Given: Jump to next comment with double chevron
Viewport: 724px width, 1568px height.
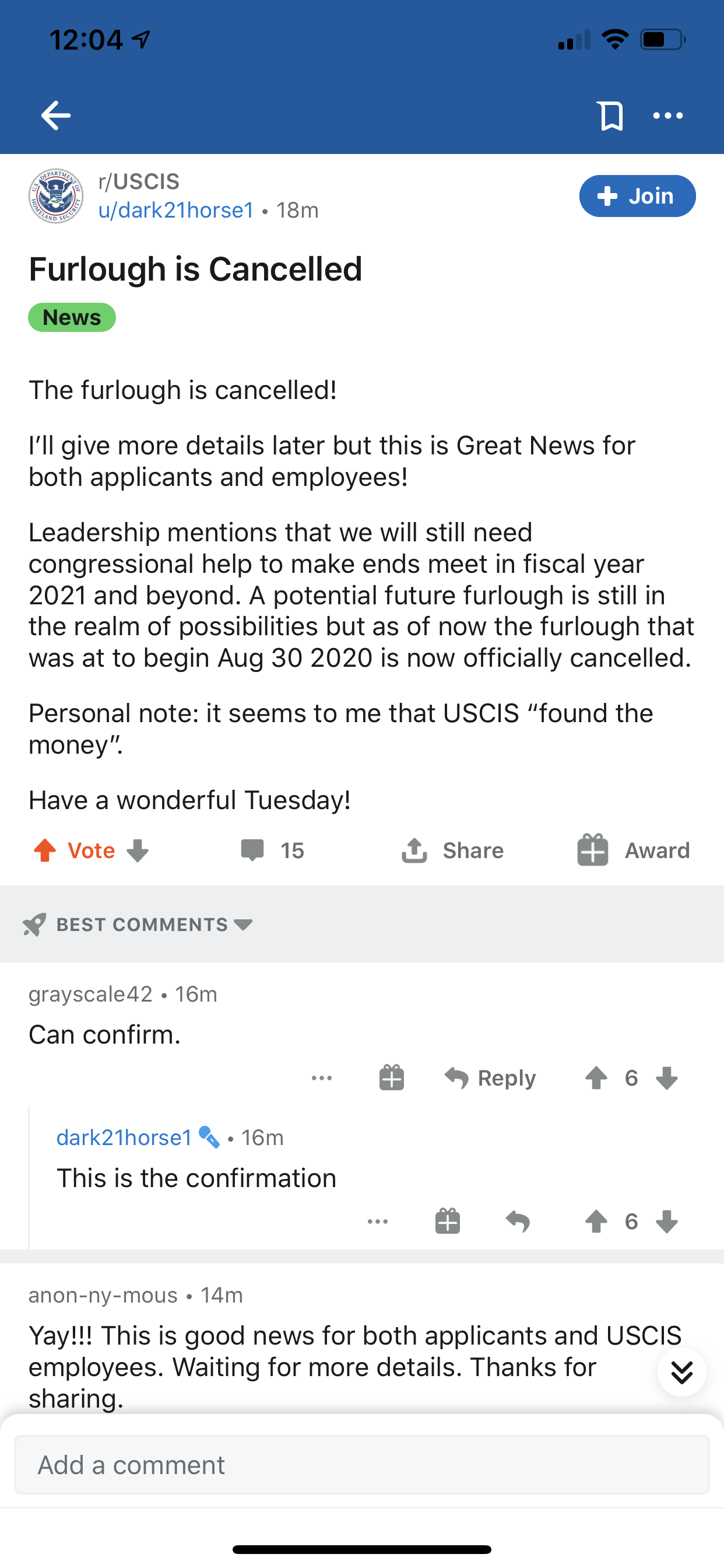Looking at the screenshot, I should pos(681,1372).
